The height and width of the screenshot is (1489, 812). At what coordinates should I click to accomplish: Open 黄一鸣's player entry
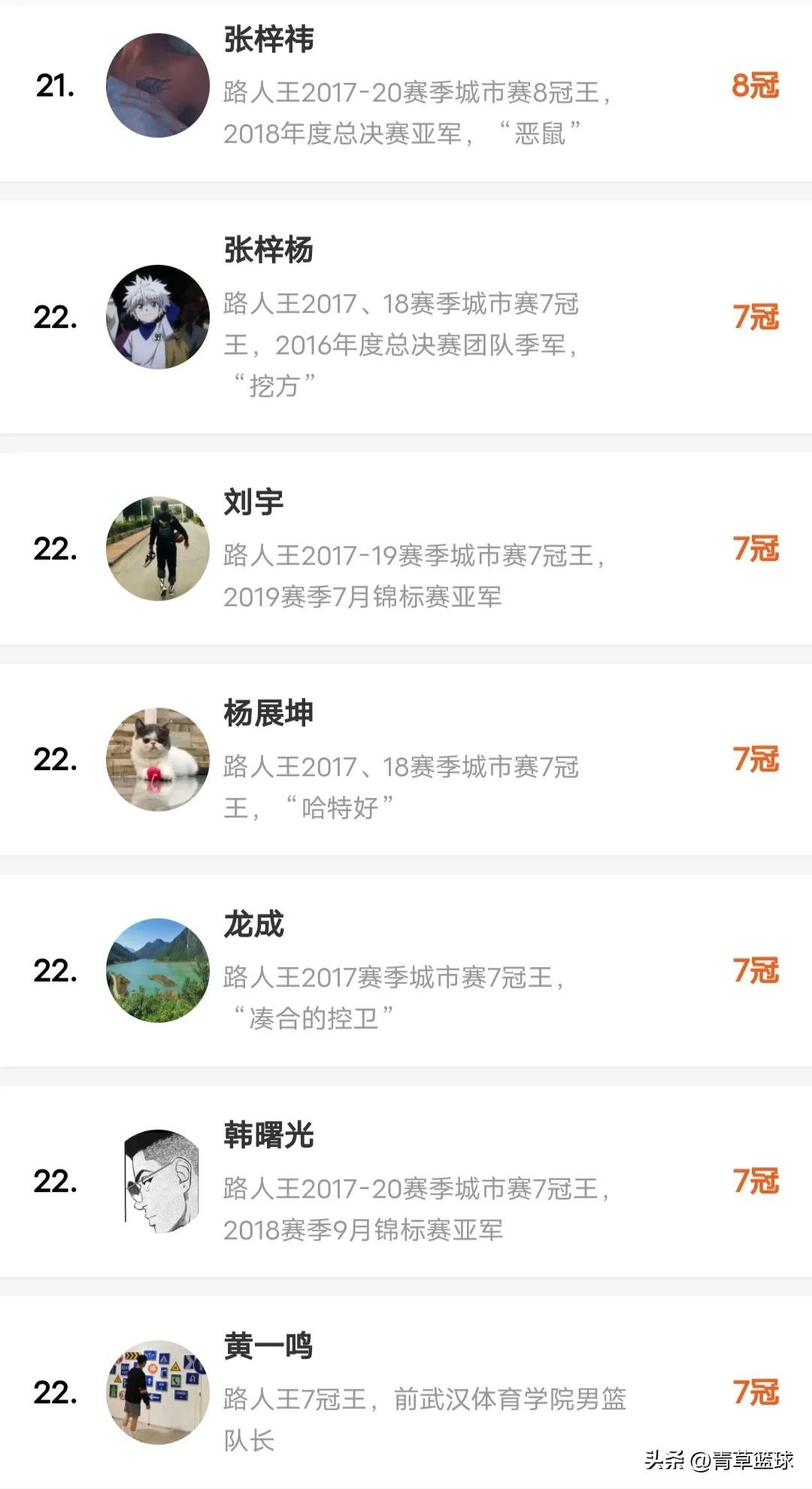click(x=406, y=1391)
